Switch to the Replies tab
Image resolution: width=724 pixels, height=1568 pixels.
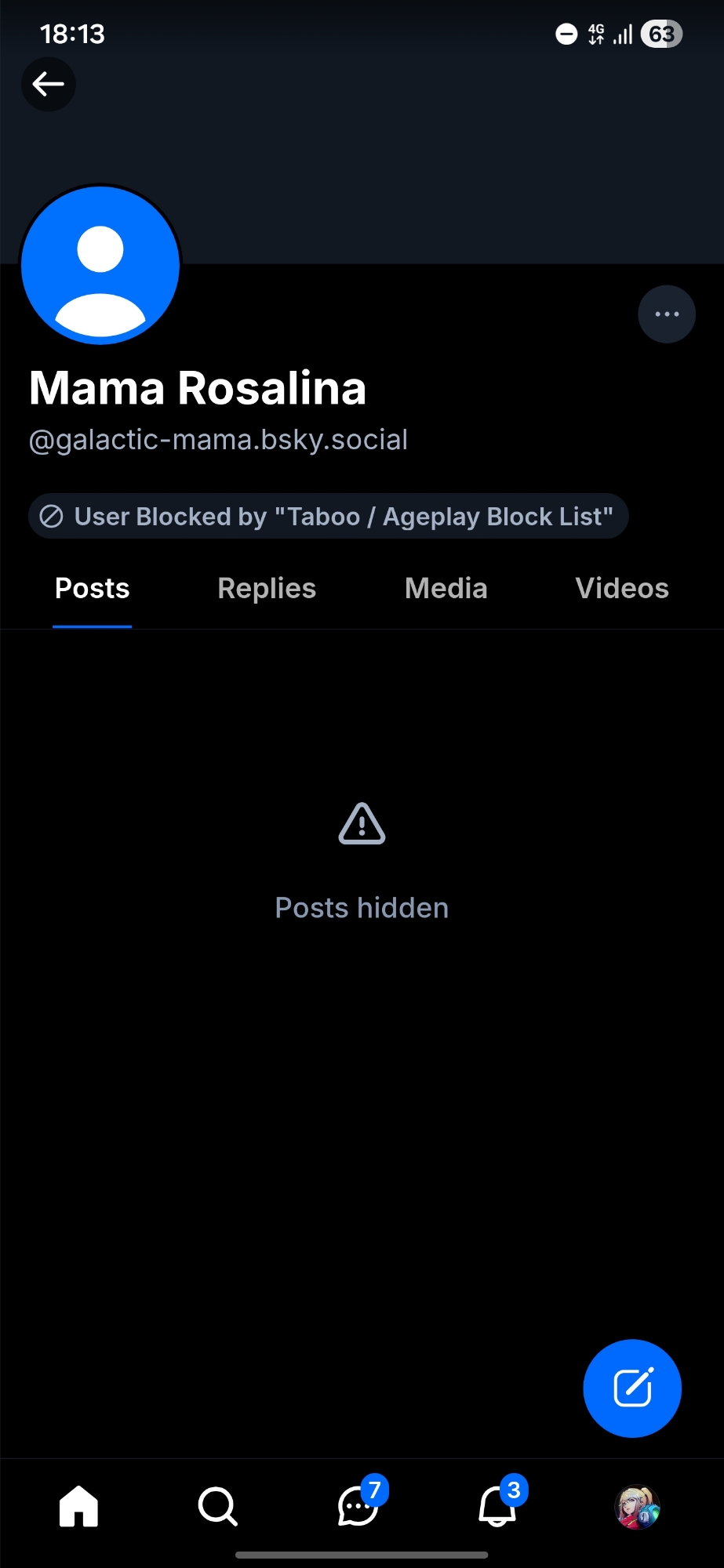tap(267, 589)
